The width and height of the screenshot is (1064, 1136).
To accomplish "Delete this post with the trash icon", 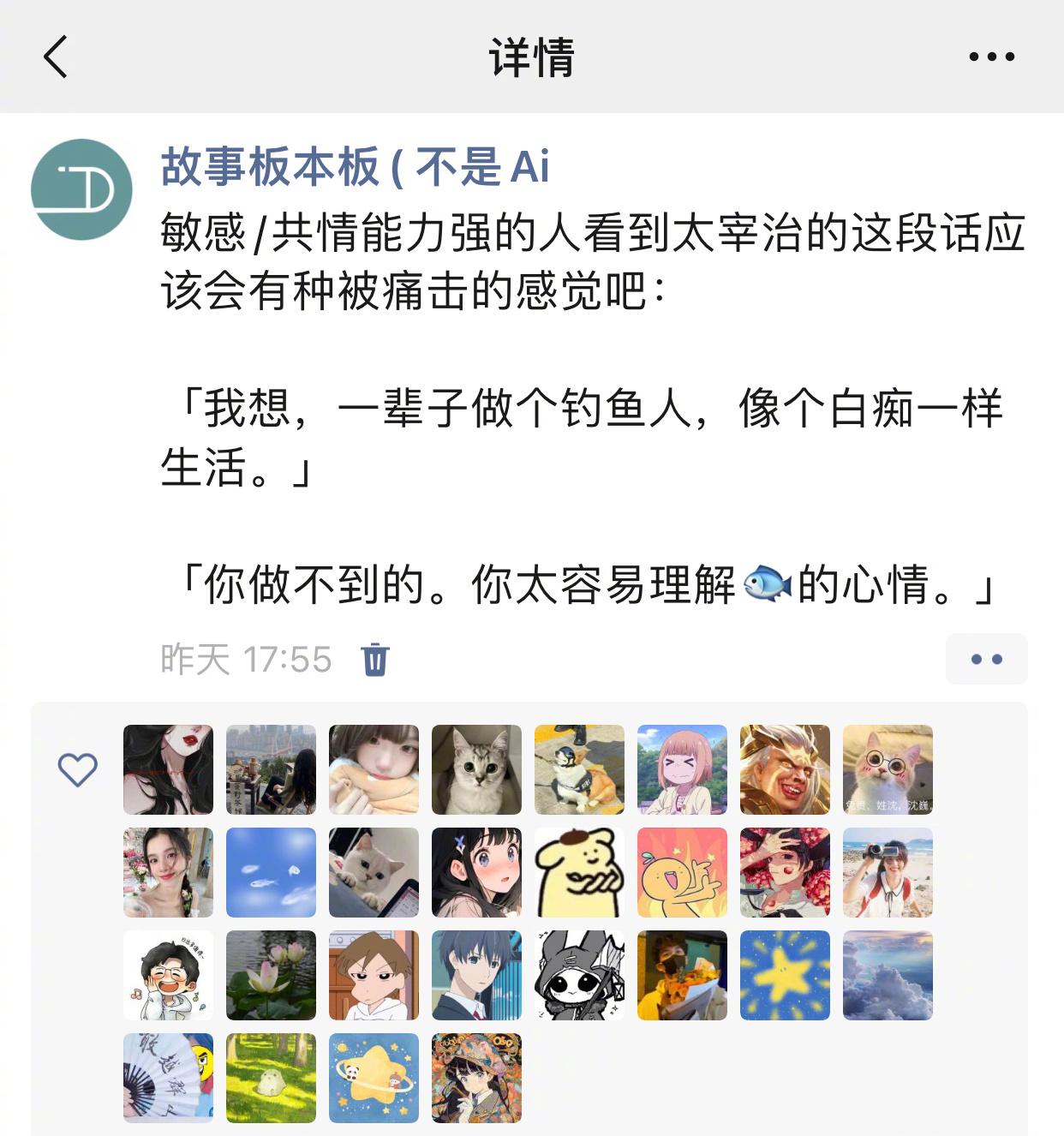I will coord(375,660).
